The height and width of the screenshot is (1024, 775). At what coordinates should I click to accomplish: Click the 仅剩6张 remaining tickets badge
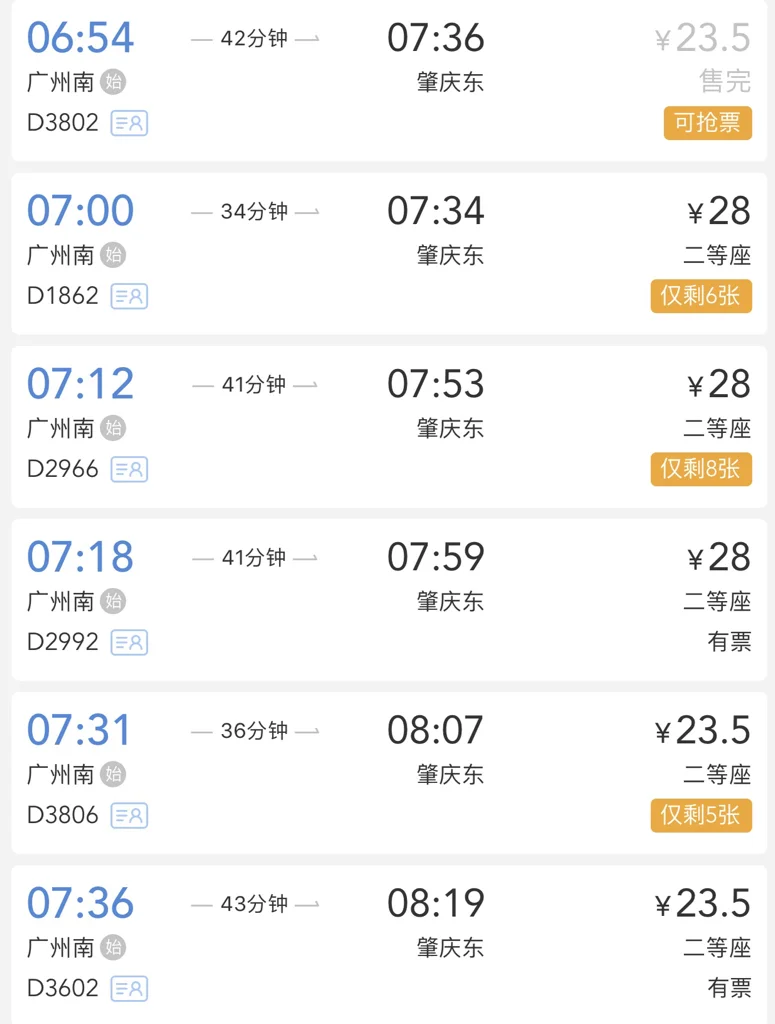701,296
